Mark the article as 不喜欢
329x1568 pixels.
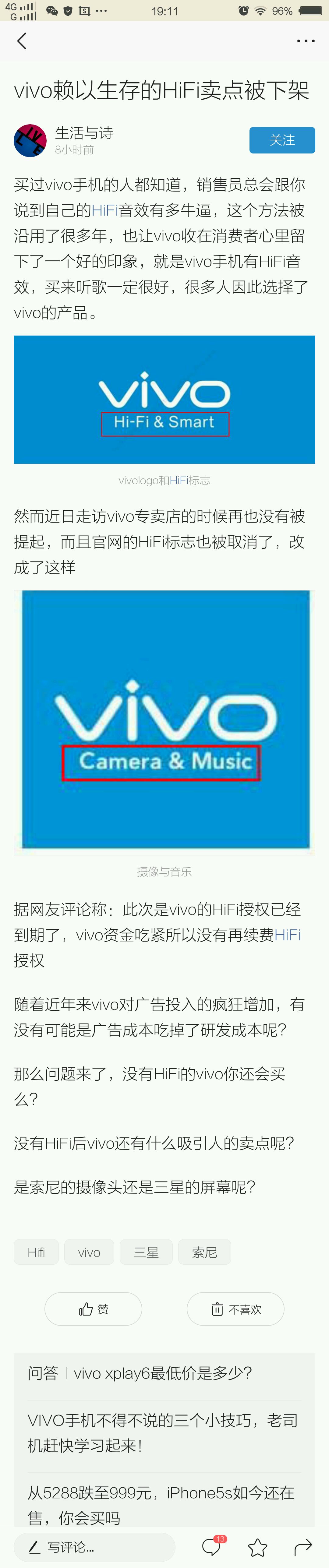pyautogui.click(x=235, y=1309)
